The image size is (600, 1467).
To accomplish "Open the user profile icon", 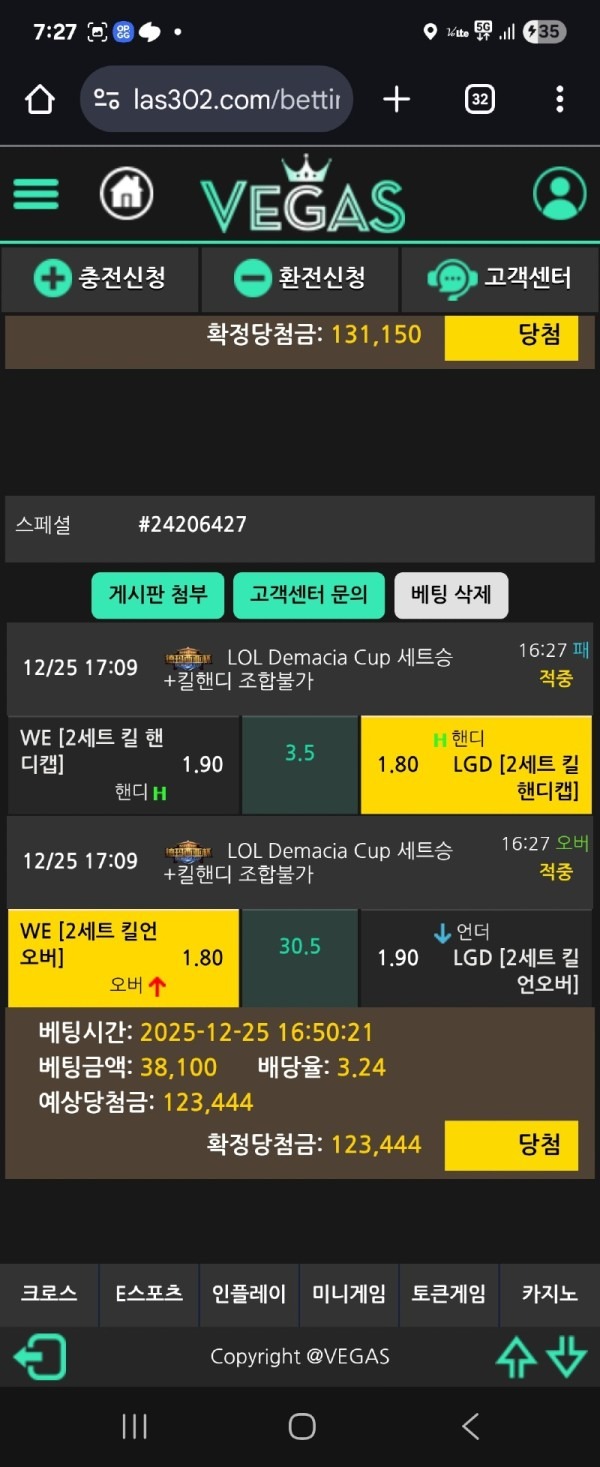I will coord(559,193).
